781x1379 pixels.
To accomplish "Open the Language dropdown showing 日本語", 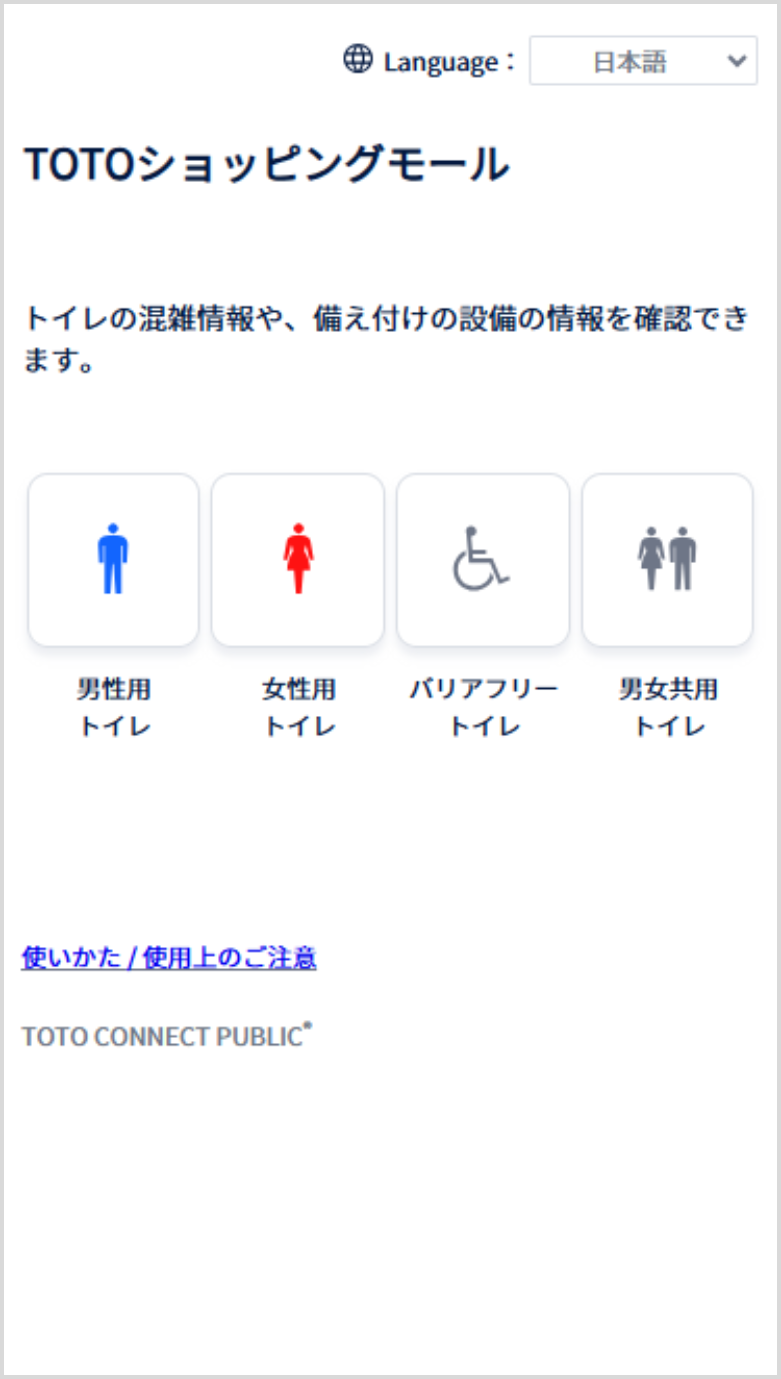I will click(x=642, y=61).
